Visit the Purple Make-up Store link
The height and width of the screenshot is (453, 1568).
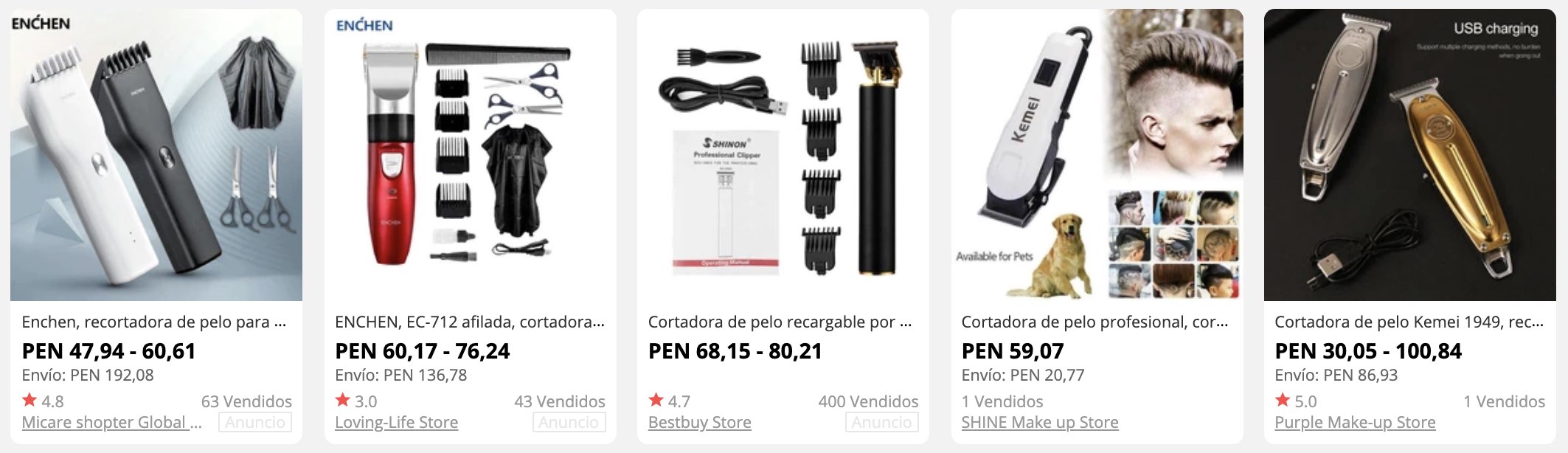(x=1355, y=423)
